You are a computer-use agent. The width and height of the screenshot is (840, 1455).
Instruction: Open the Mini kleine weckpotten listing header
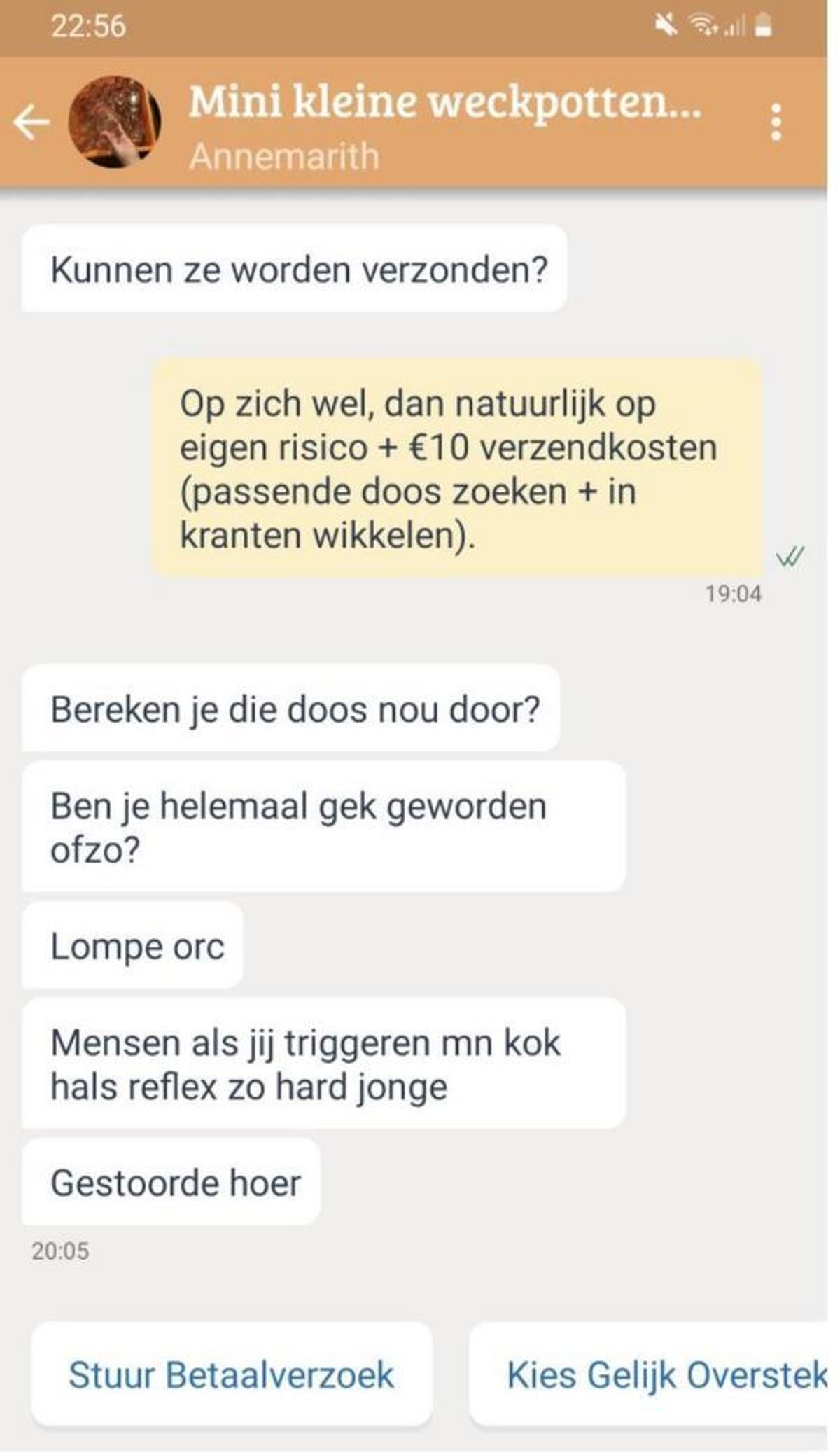(x=444, y=102)
